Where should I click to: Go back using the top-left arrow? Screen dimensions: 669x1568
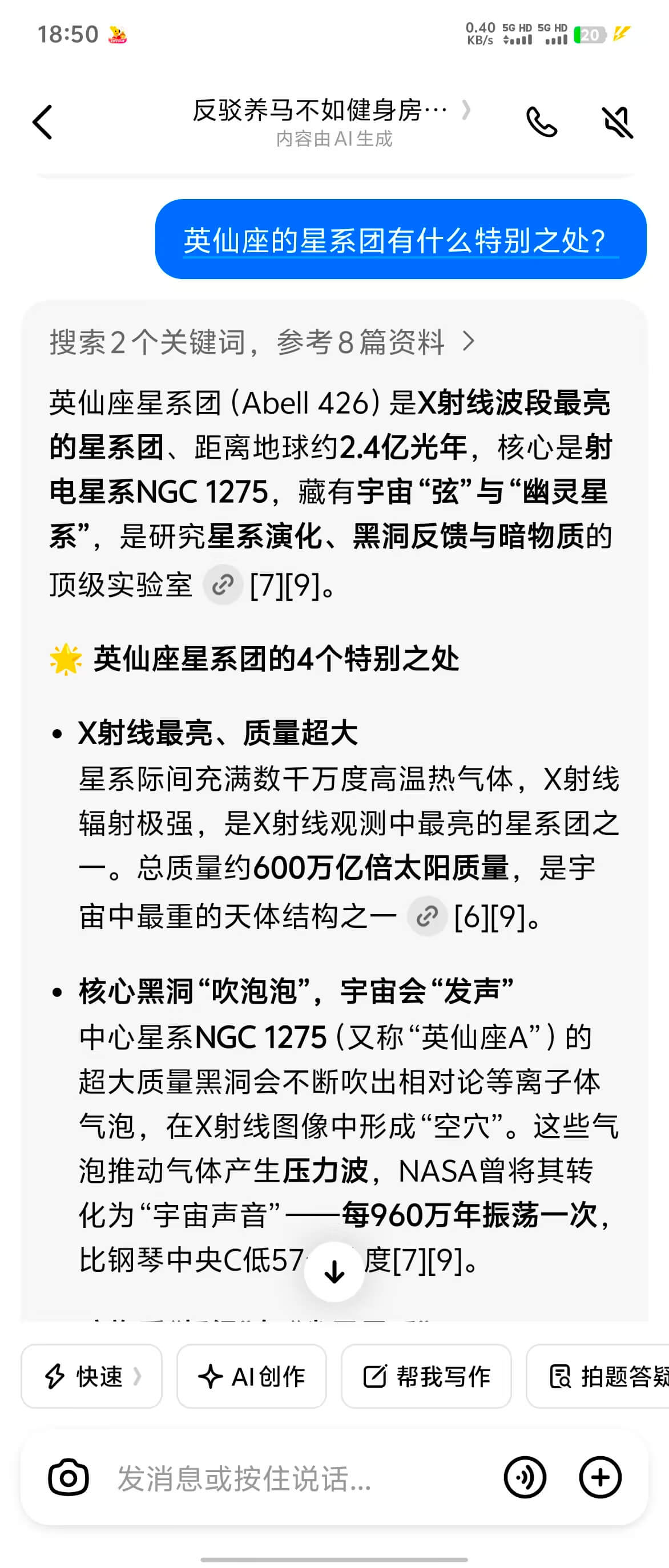coord(43,122)
